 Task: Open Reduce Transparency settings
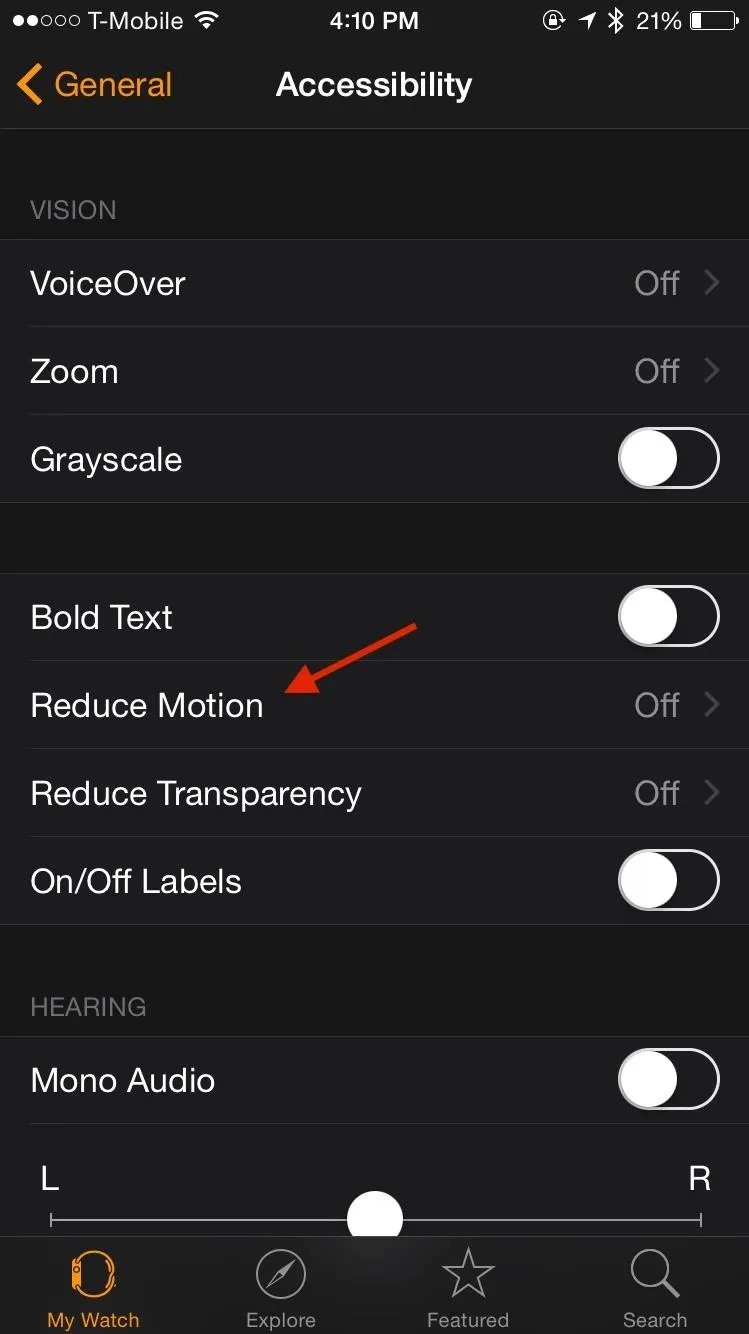point(374,793)
